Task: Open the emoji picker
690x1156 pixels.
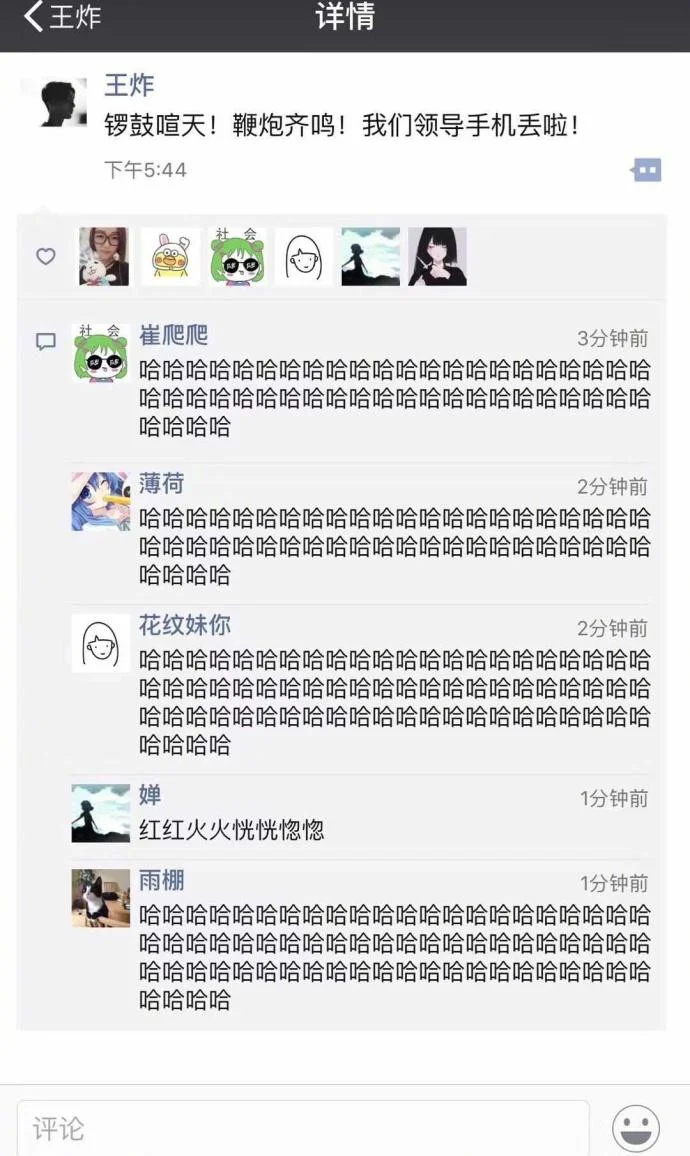Action: point(636,1129)
